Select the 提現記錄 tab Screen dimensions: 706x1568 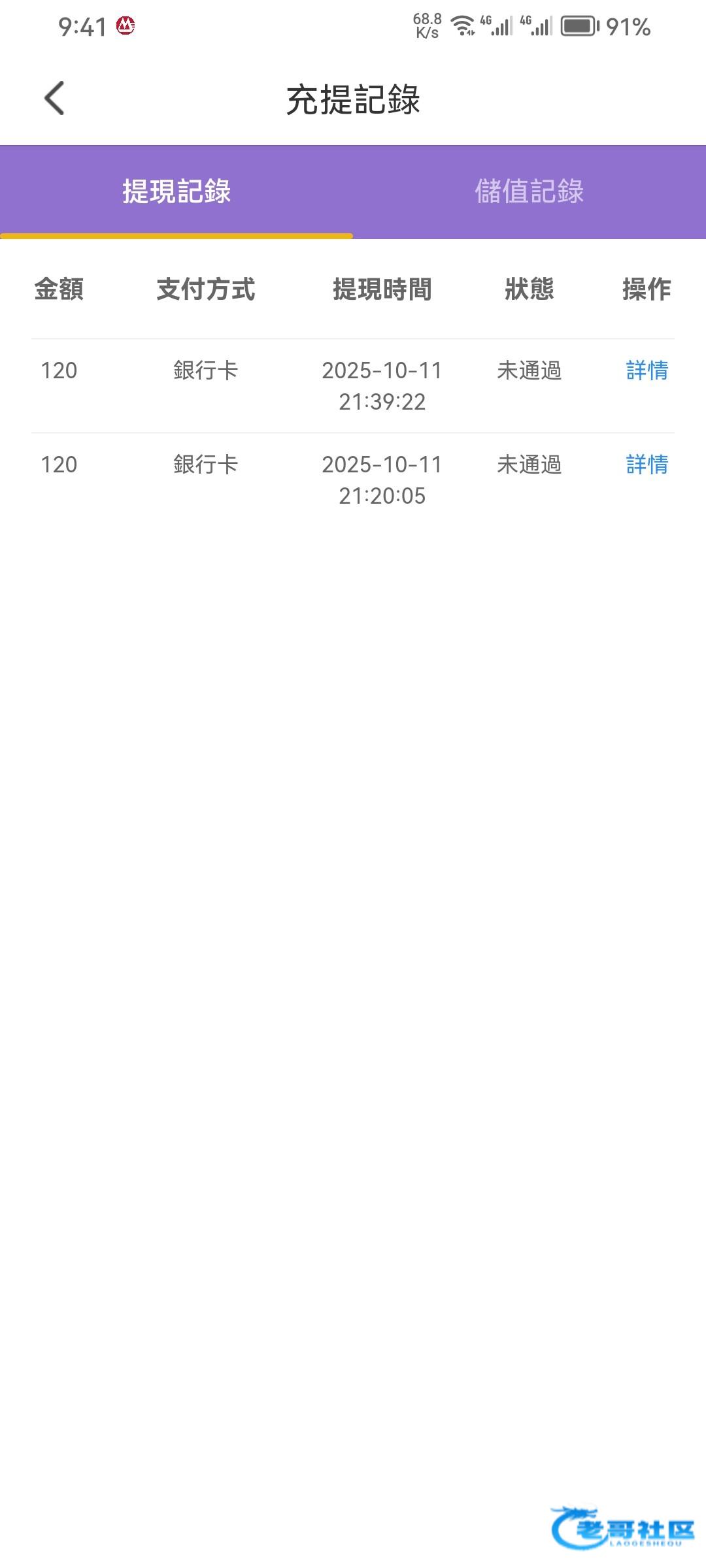pos(176,191)
